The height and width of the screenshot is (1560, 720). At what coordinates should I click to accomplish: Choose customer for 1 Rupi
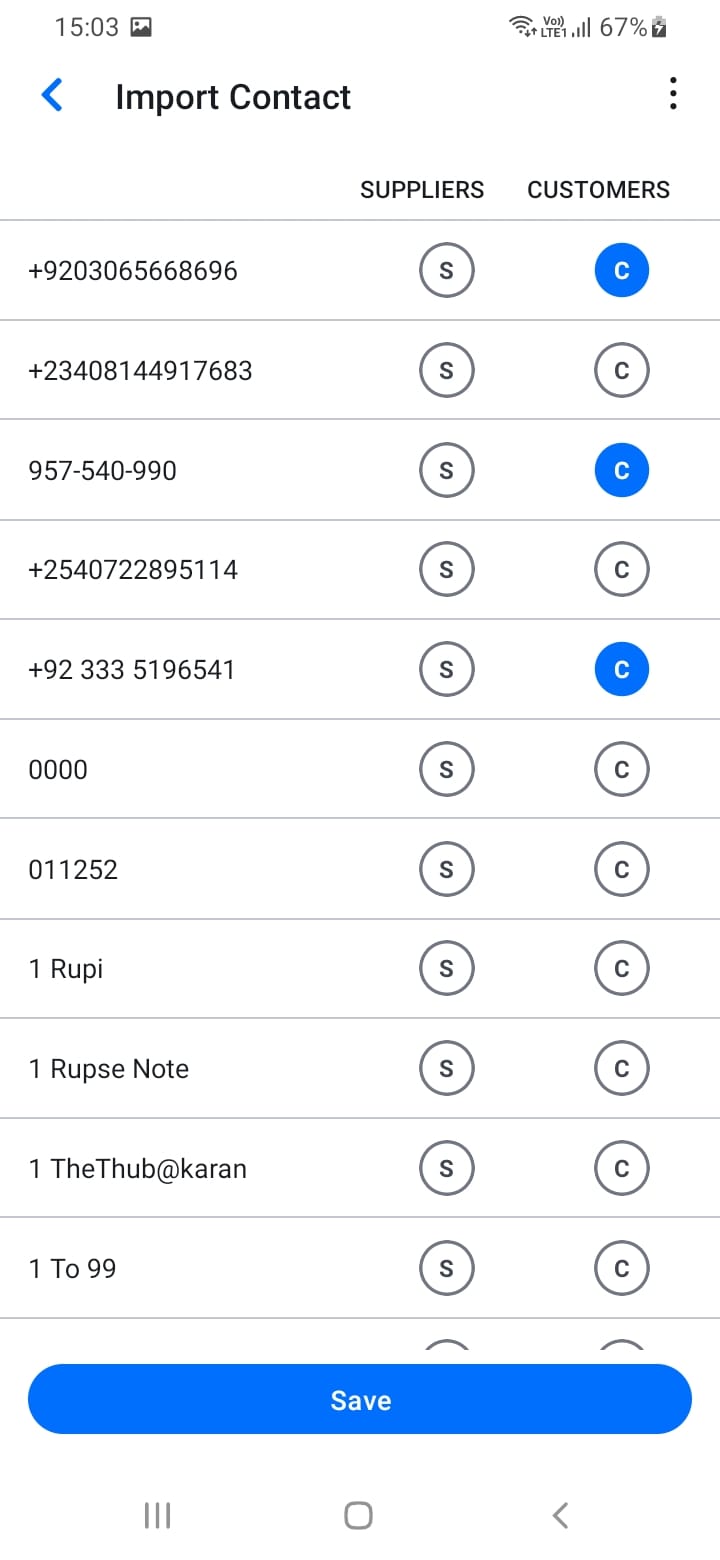pos(621,968)
